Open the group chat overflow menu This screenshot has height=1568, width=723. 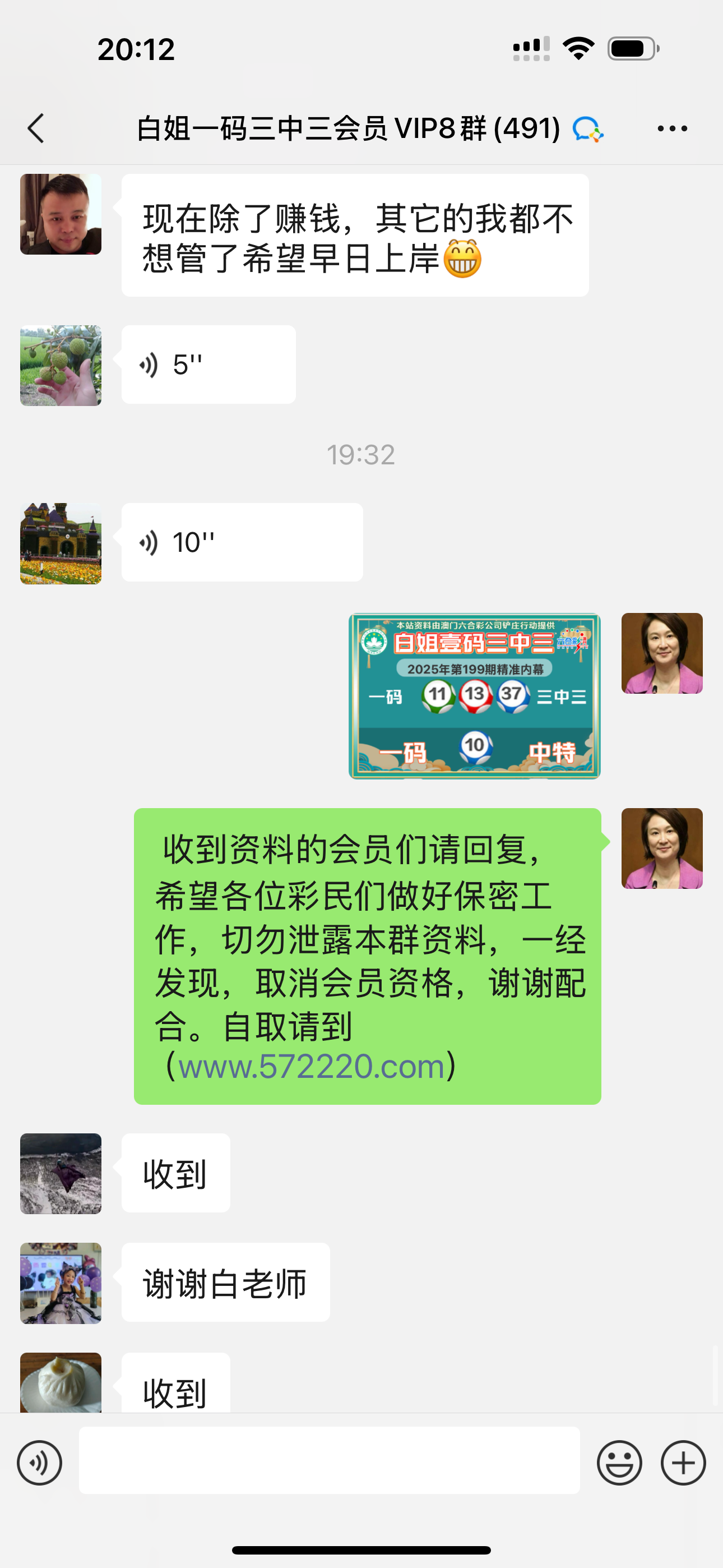672,128
